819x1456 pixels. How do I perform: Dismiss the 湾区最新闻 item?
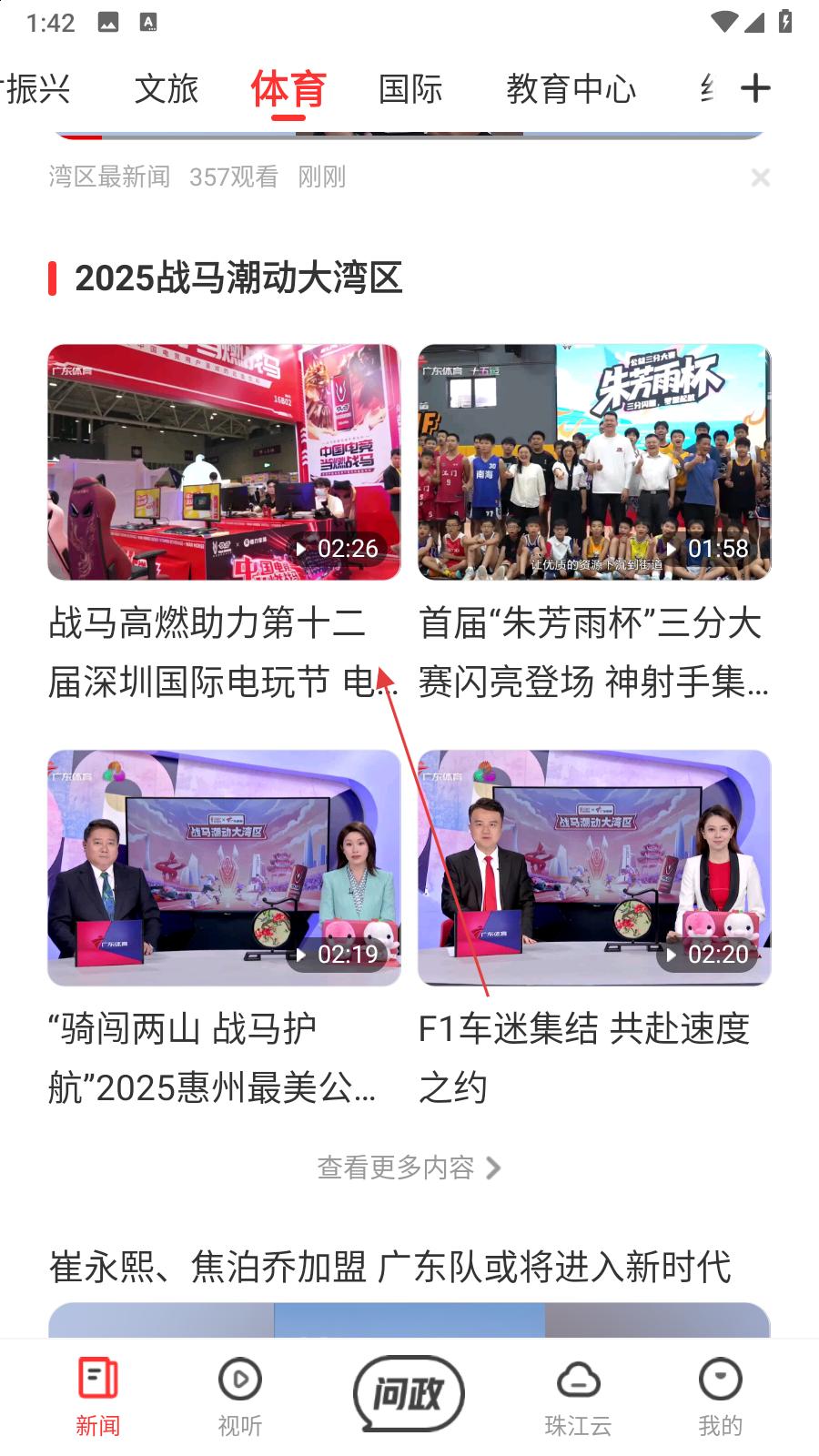click(x=761, y=177)
